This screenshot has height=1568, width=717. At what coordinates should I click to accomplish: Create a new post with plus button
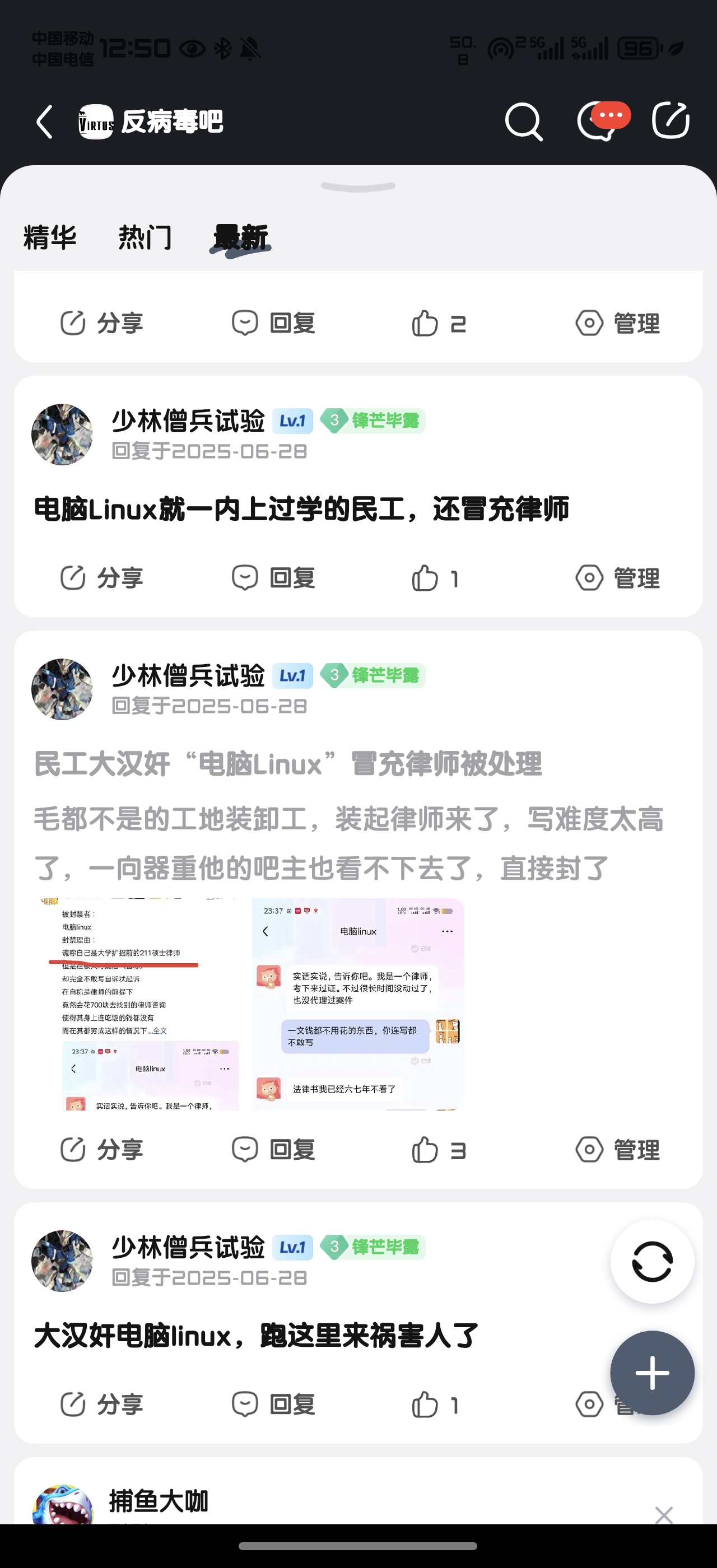pyautogui.click(x=652, y=1373)
